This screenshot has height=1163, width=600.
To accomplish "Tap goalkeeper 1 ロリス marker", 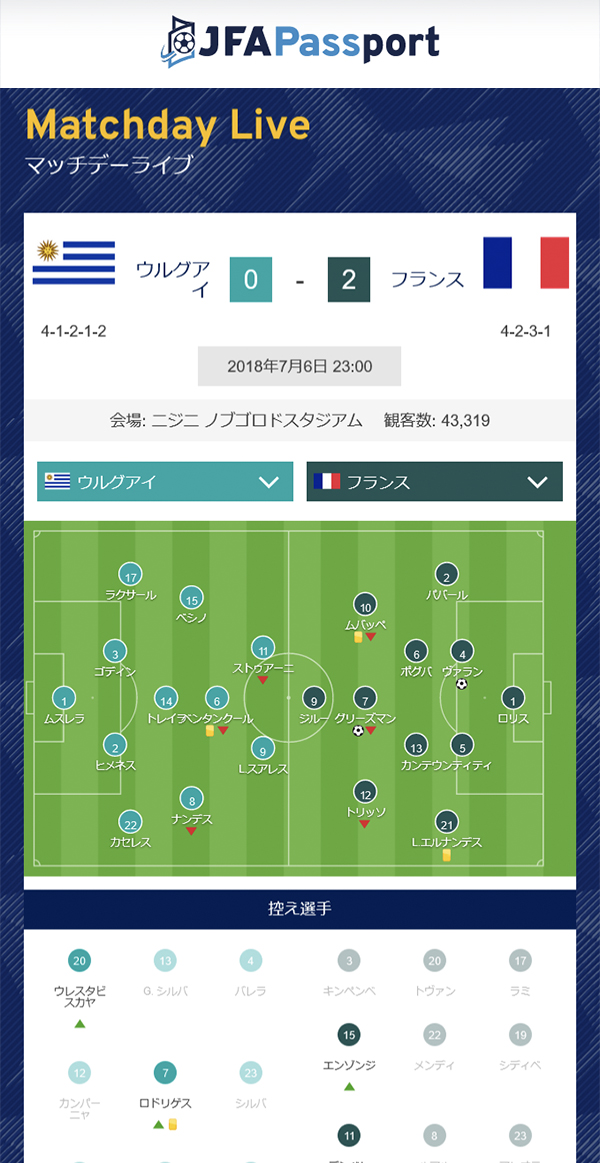I will [x=513, y=699].
